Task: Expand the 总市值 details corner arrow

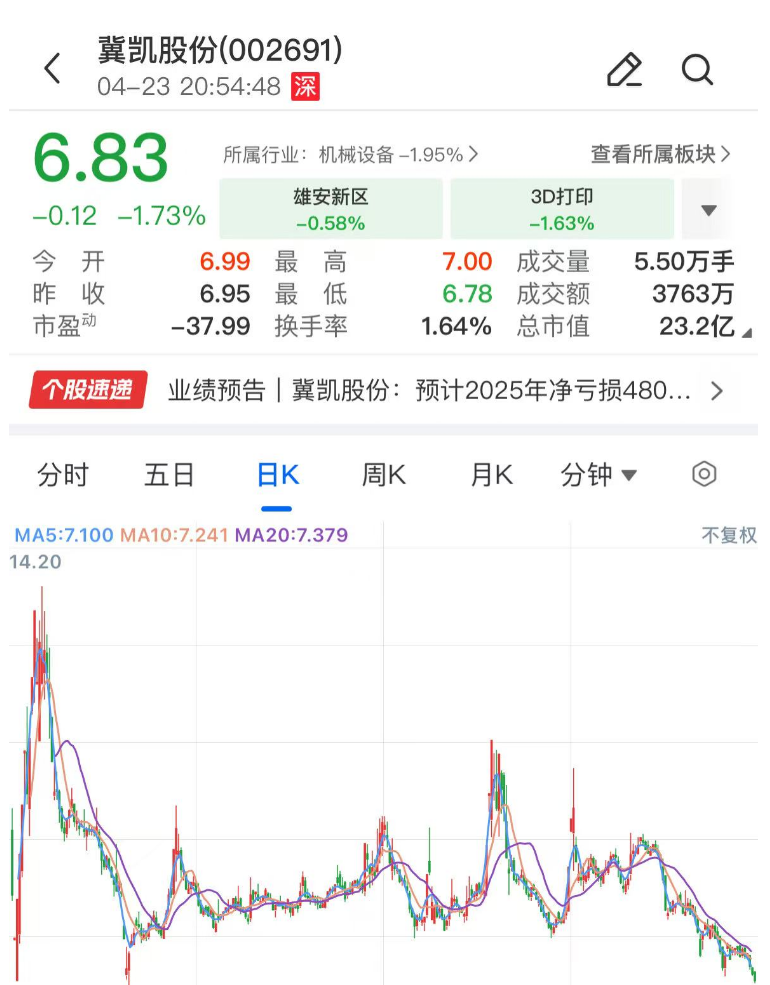Action: click(747, 333)
